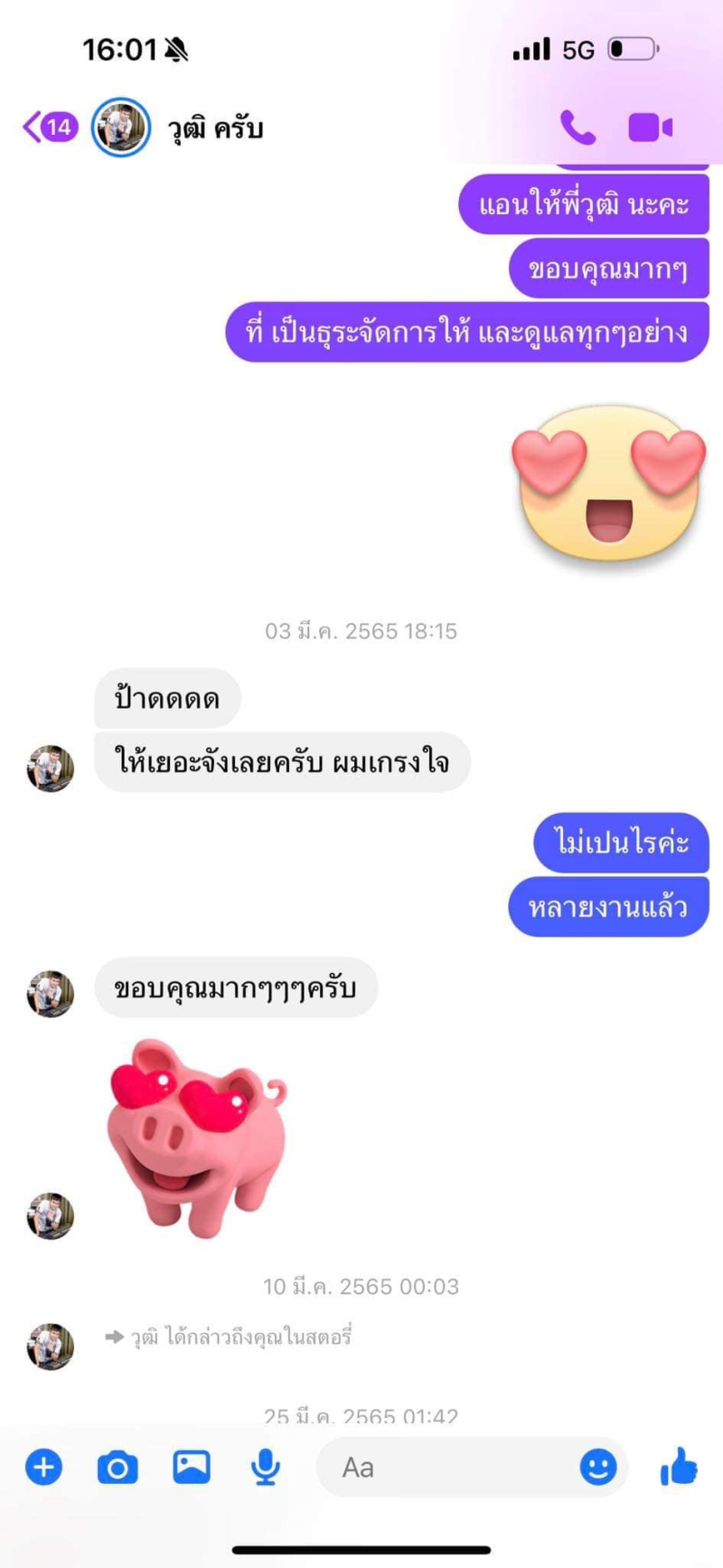This screenshot has width=723, height=1568.
Task: Start a voice call
Action: tap(577, 128)
